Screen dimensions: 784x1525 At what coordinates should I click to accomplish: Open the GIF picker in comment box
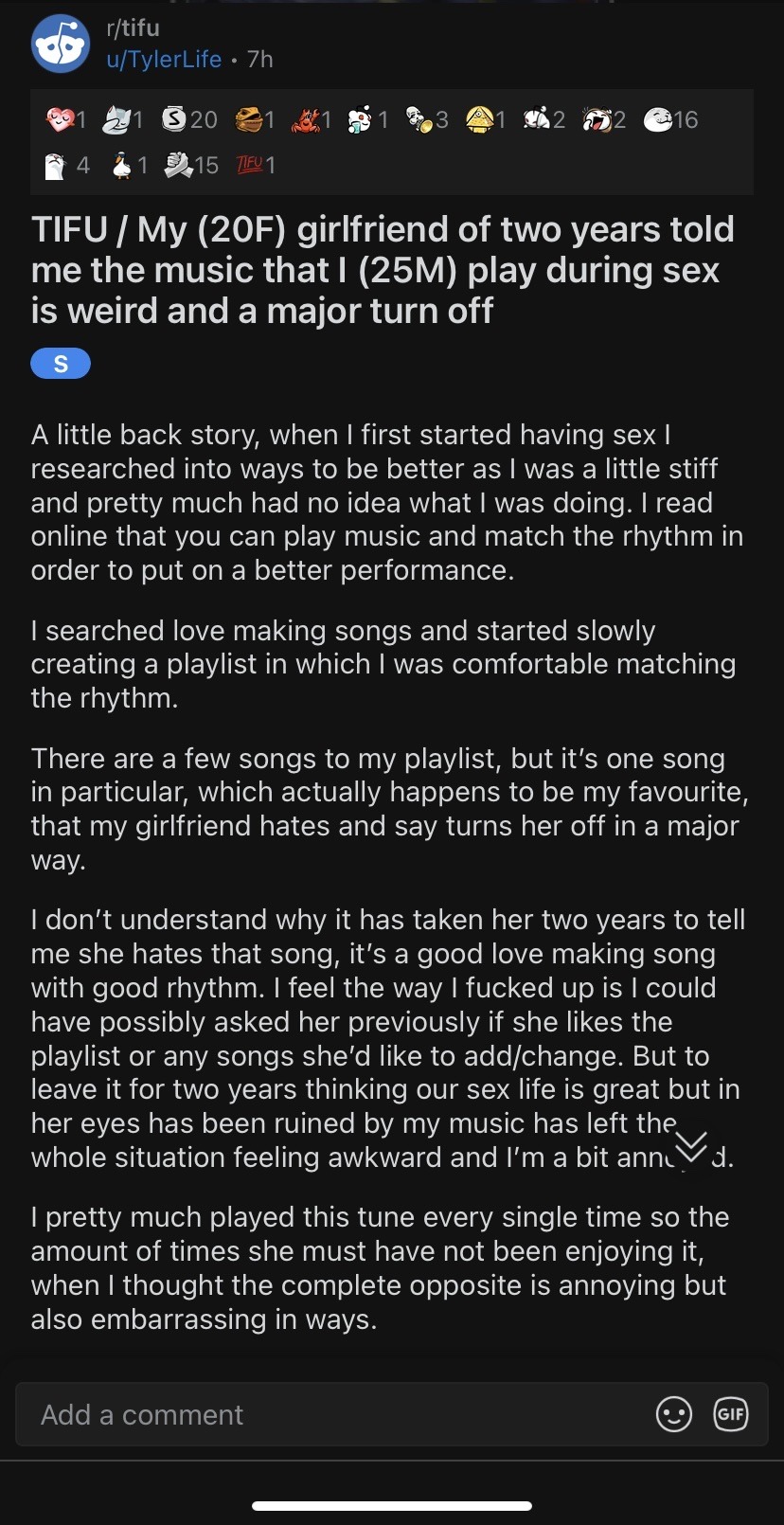730,1414
